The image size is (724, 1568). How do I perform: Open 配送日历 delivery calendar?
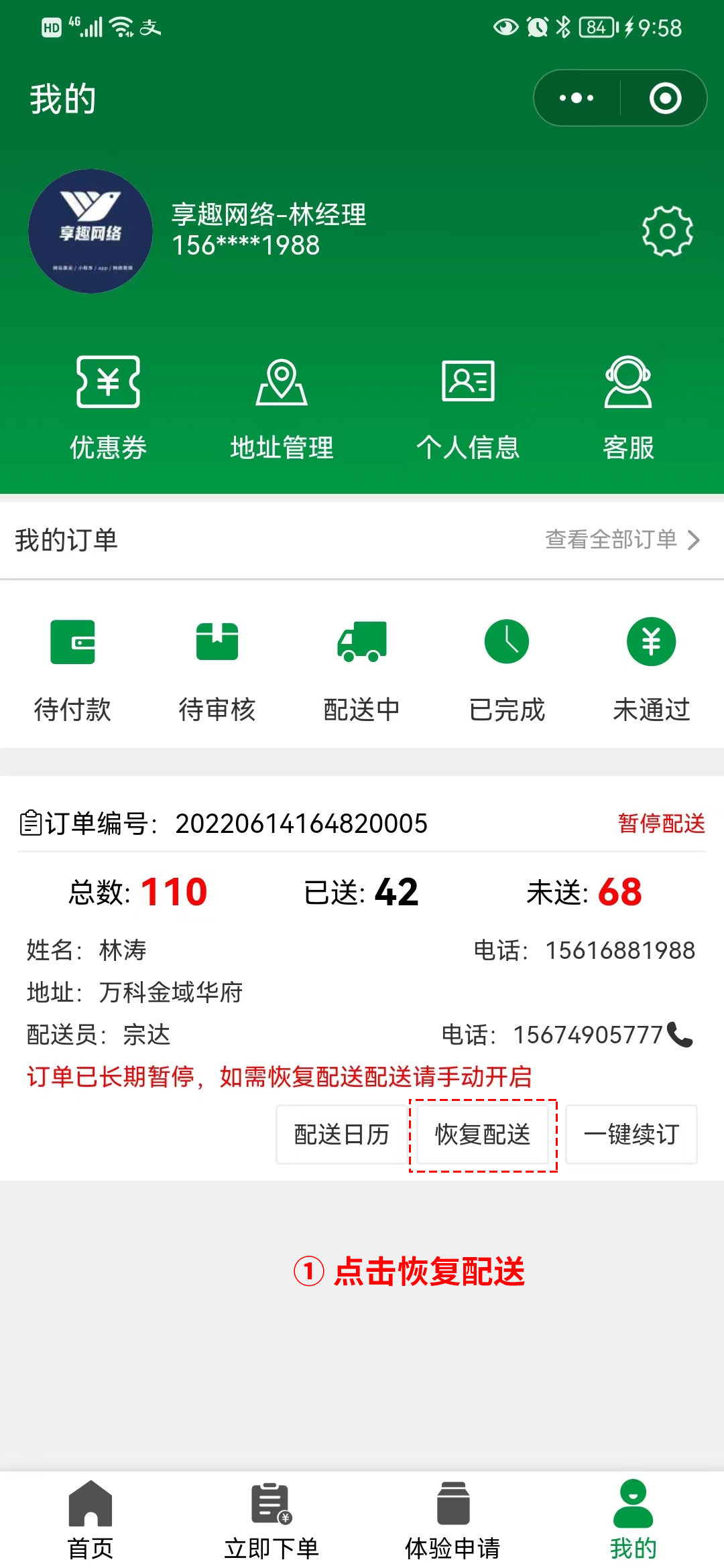point(342,1134)
